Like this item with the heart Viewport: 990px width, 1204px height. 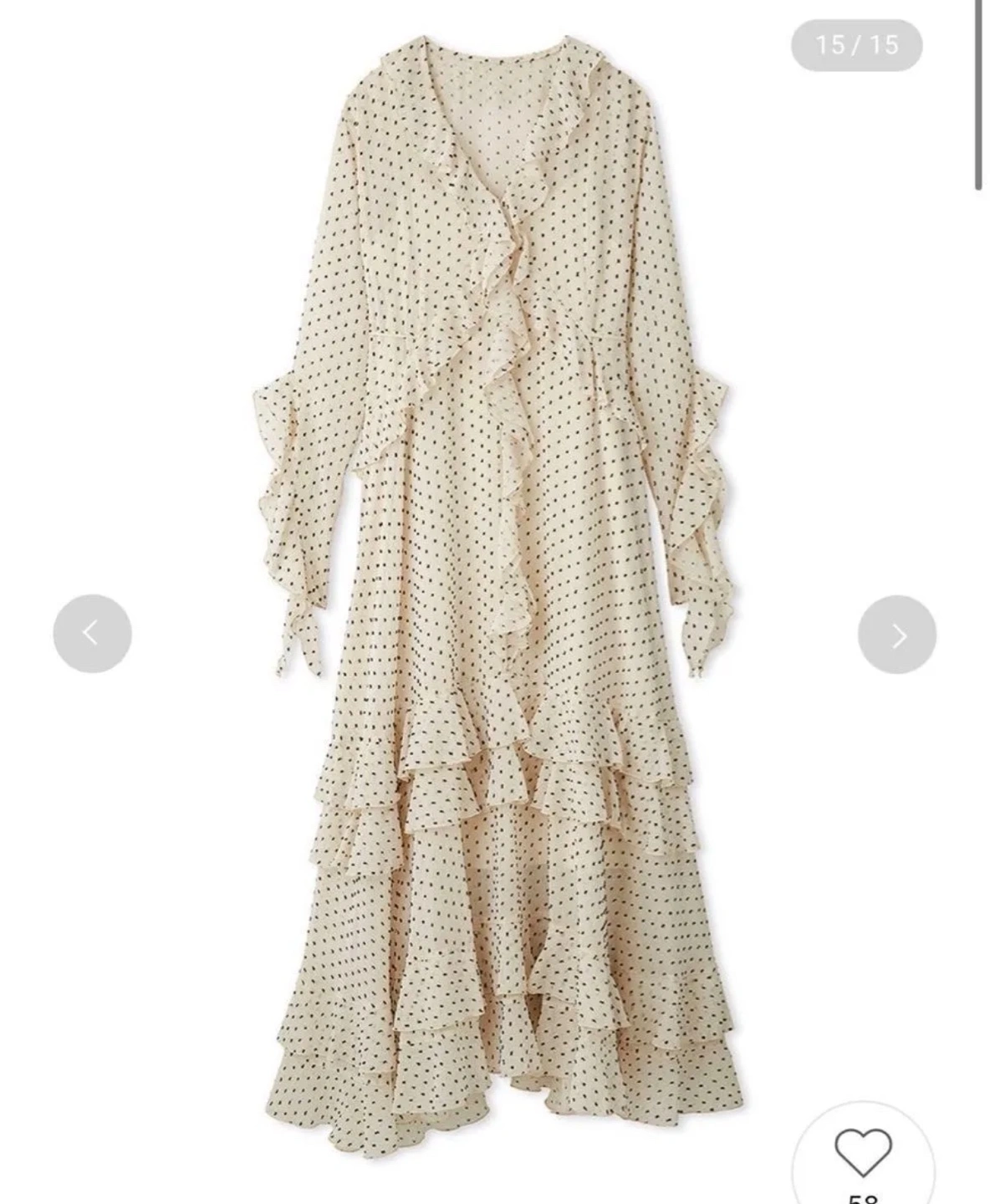point(863,1154)
